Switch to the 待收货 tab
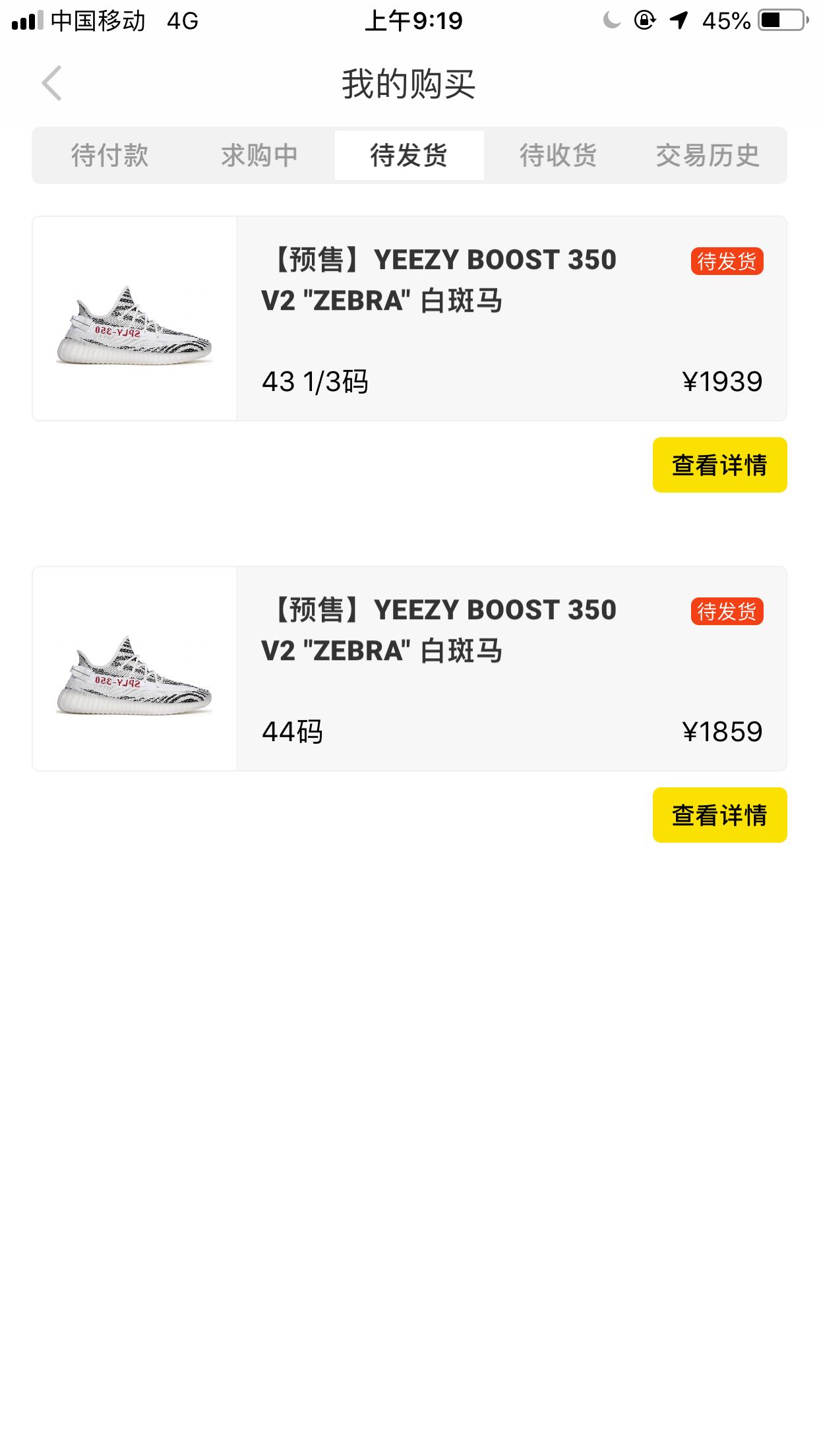Screen dimensions: 819x1456 [558, 156]
